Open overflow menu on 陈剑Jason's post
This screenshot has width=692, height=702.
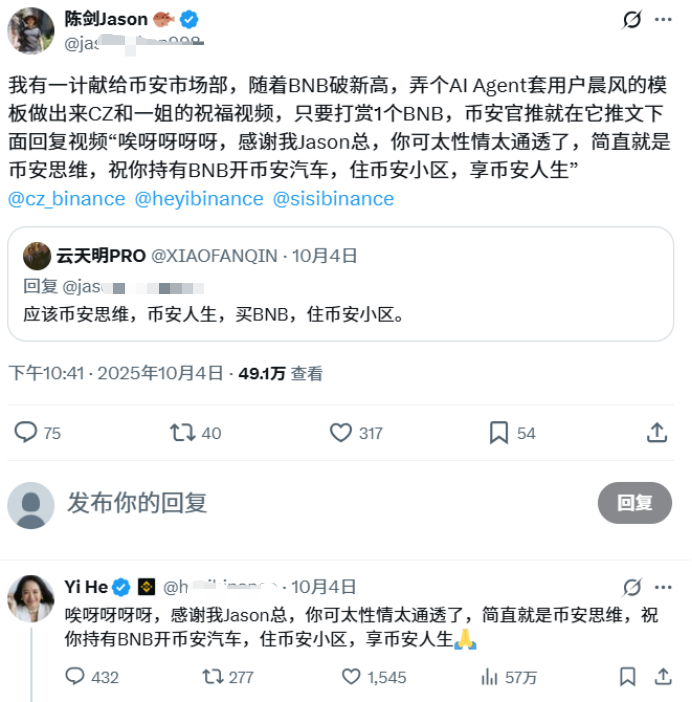tap(662, 19)
